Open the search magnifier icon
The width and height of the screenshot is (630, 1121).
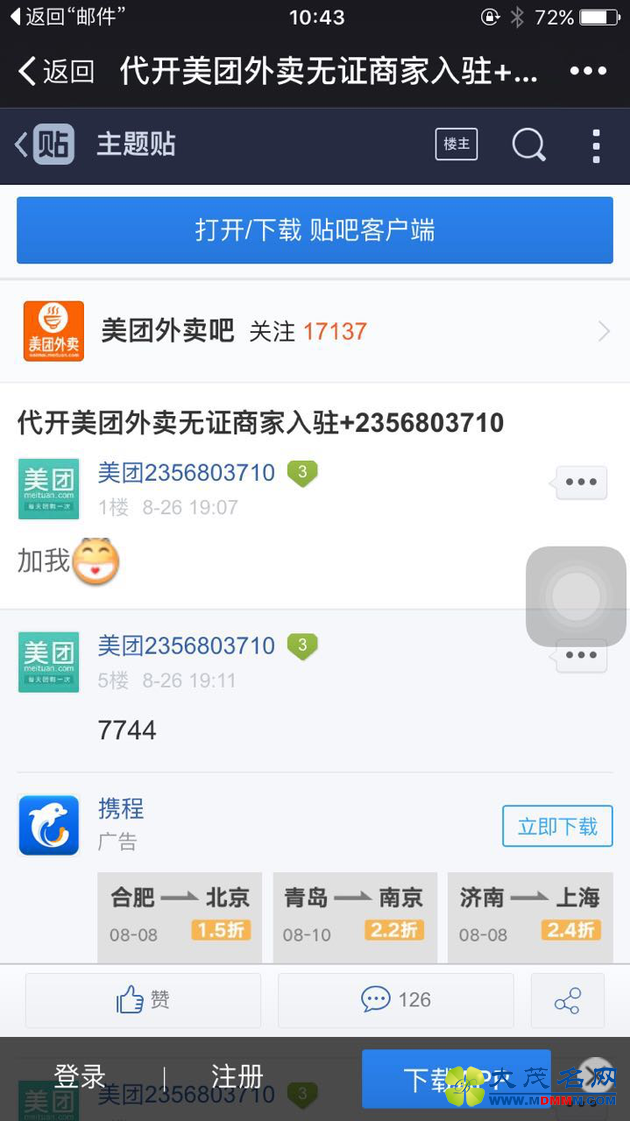(x=529, y=145)
